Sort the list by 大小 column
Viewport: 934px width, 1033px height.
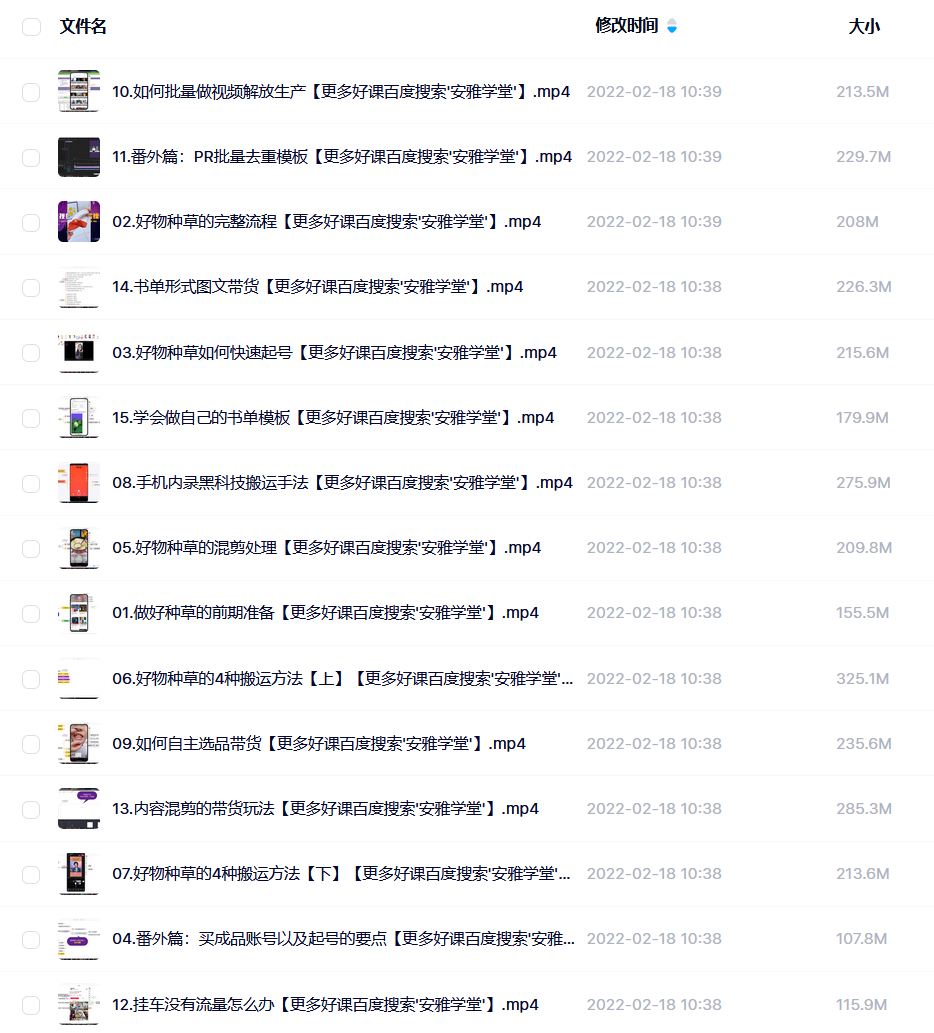(863, 27)
